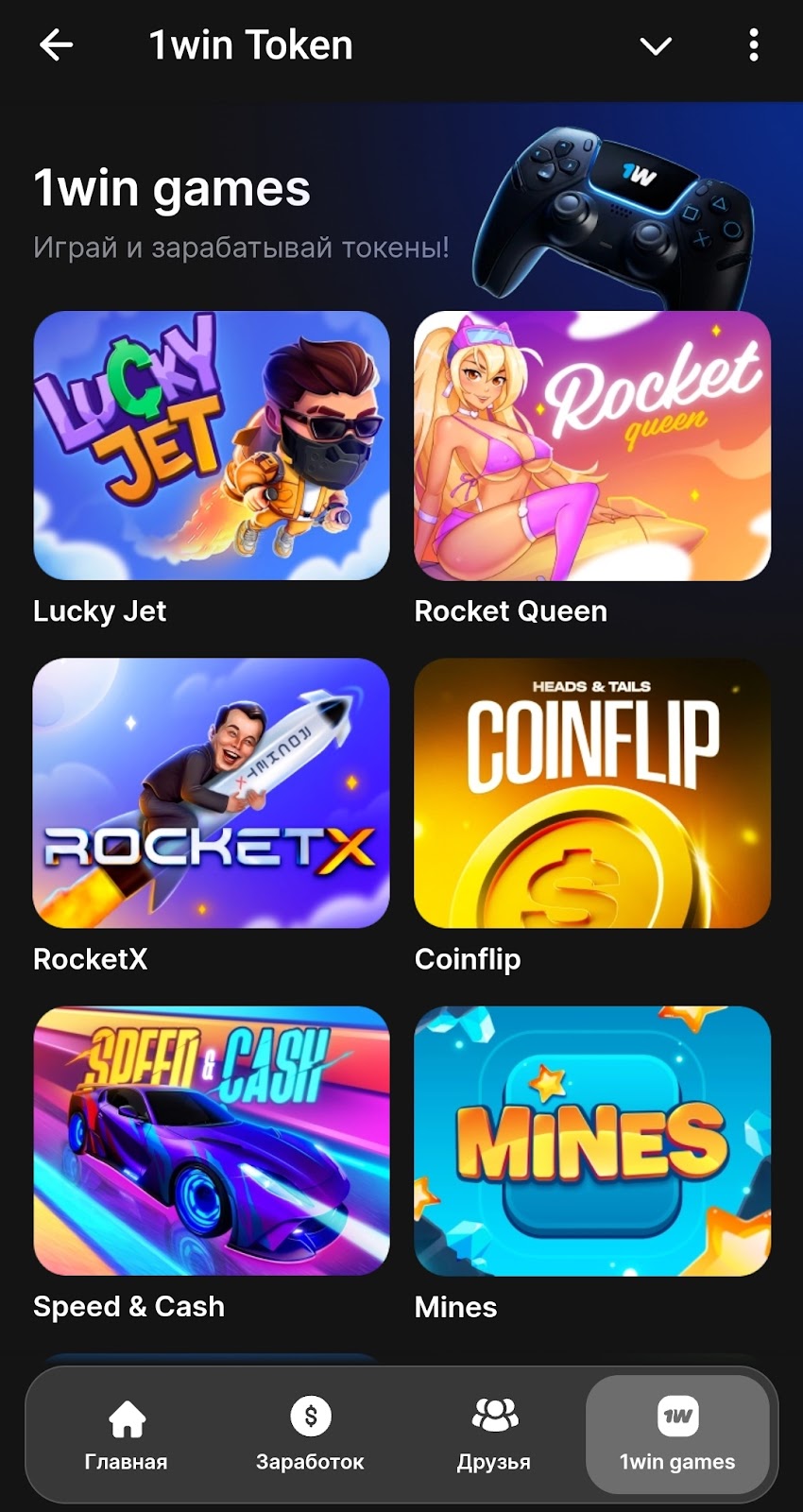
Task: Play the RocketX game
Action: coord(212,793)
